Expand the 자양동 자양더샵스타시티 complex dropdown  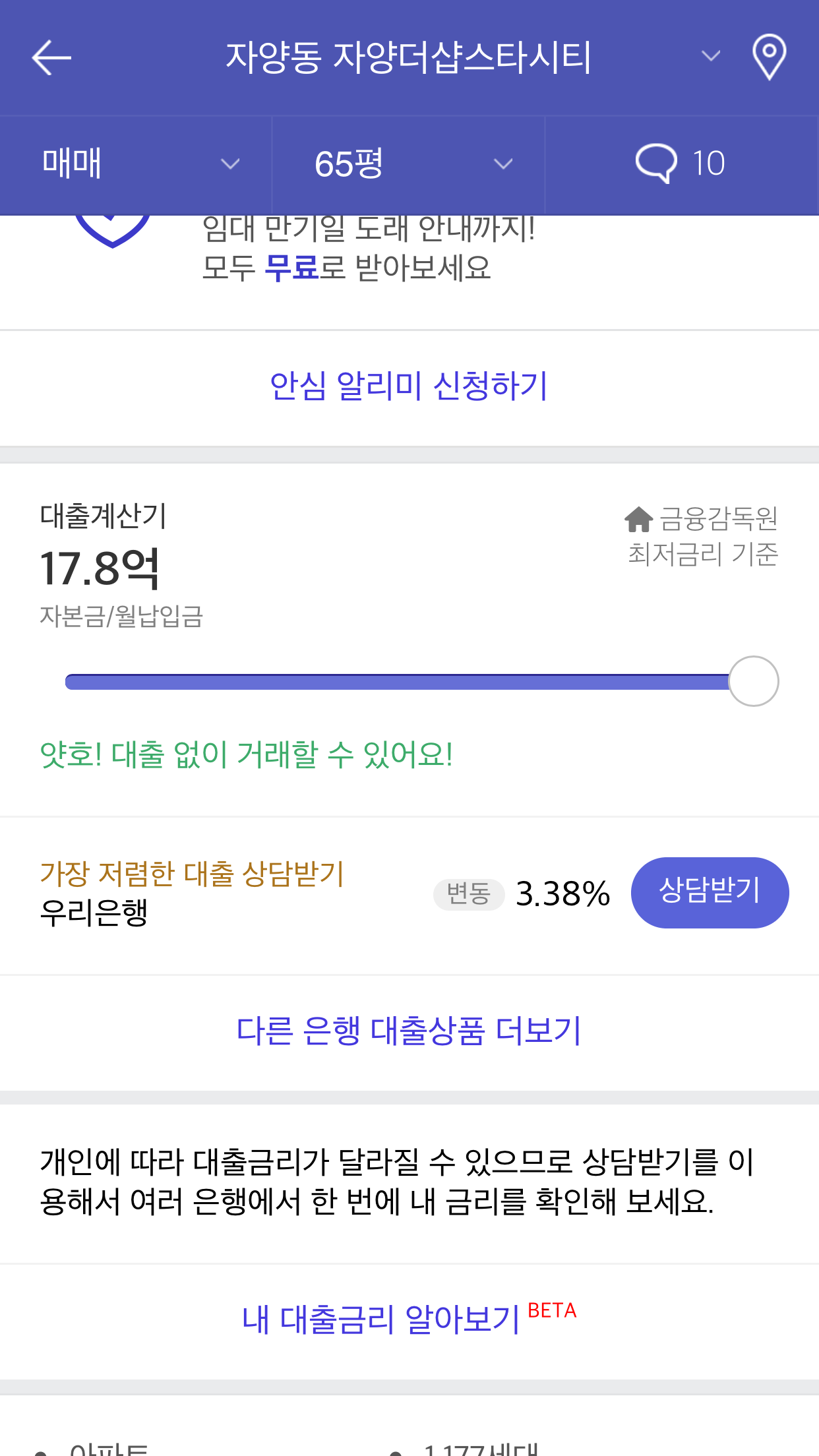coord(710,56)
